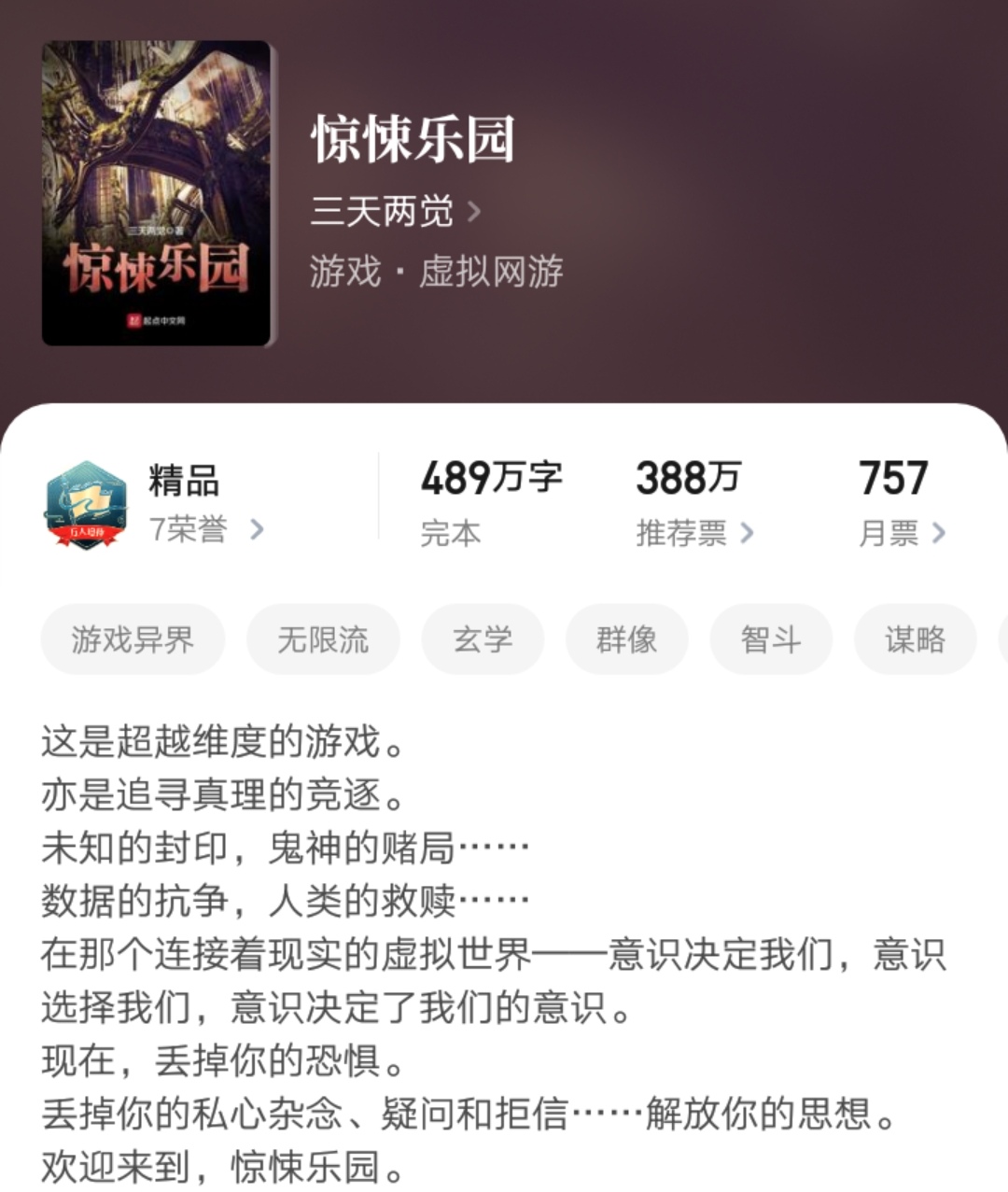The image size is (1008, 1192).
Task: Click the 起点中文网 logo on the cover
Action: click(x=157, y=319)
